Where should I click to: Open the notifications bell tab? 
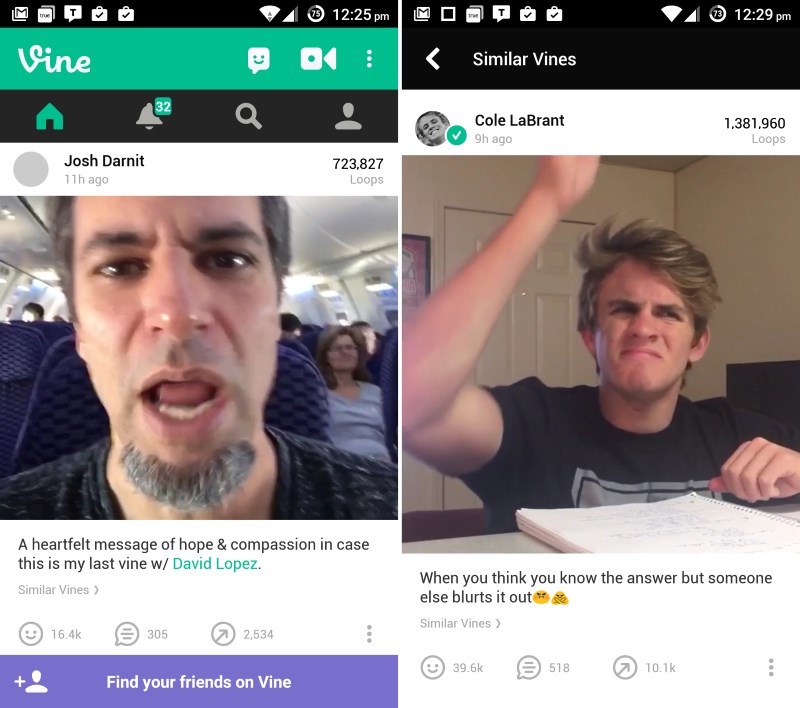click(149, 116)
